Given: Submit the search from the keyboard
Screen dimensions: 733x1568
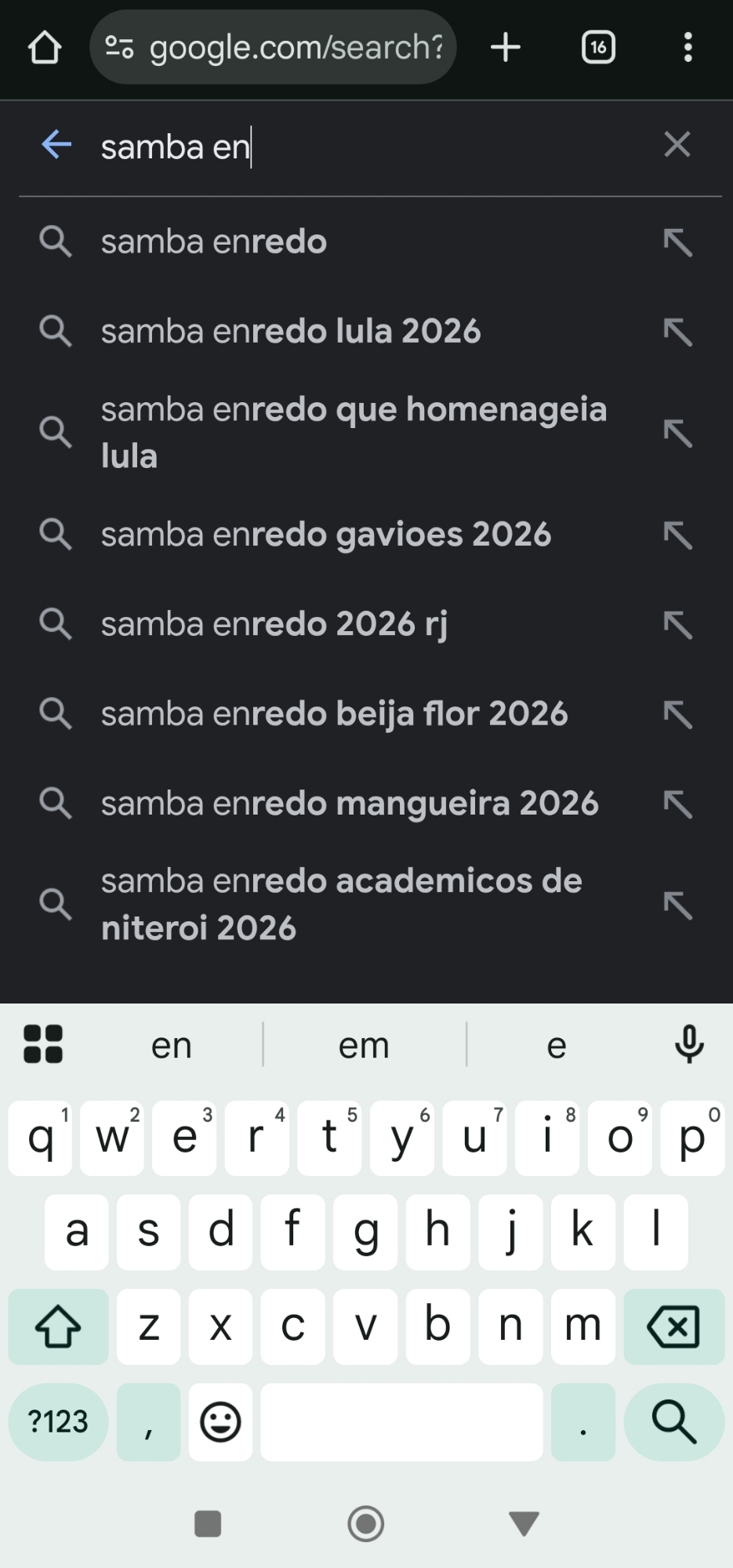Looking at the screenshot, I should 673,1421.
